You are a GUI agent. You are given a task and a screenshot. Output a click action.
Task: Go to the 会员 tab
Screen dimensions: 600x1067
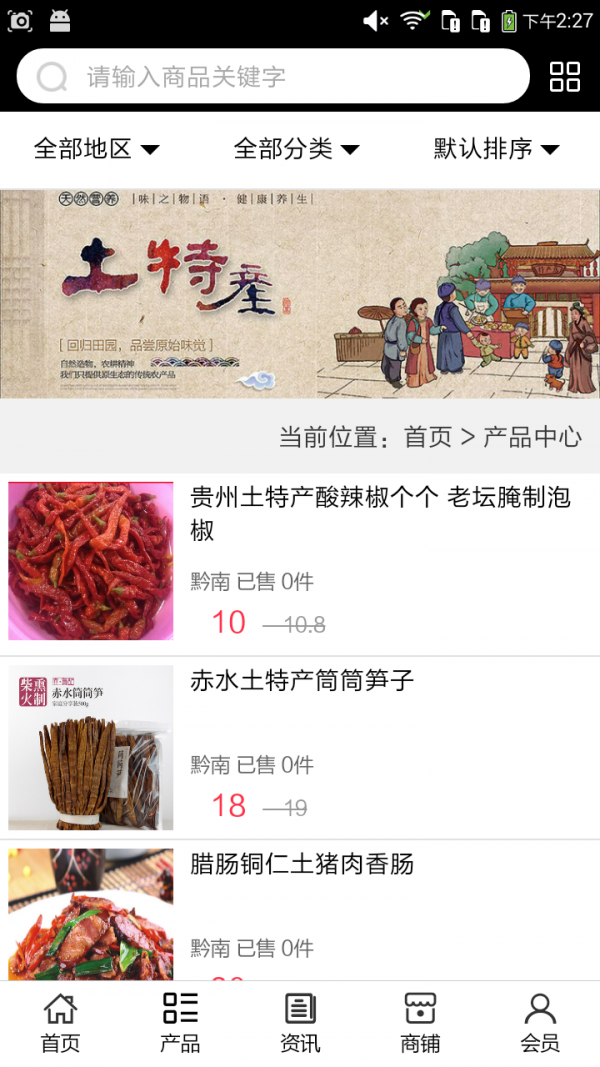[540, 1023]
